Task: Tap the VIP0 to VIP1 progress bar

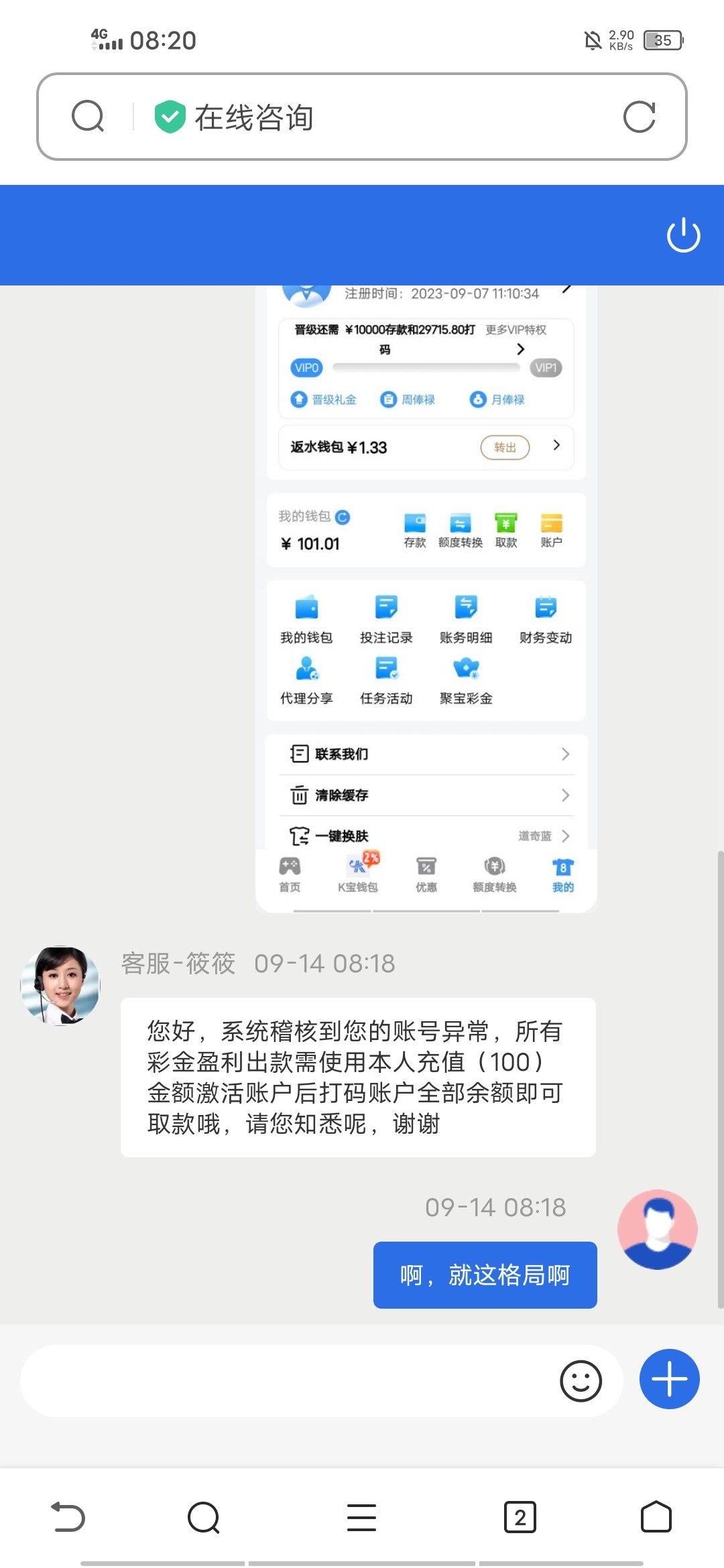Action: (426, 368)
